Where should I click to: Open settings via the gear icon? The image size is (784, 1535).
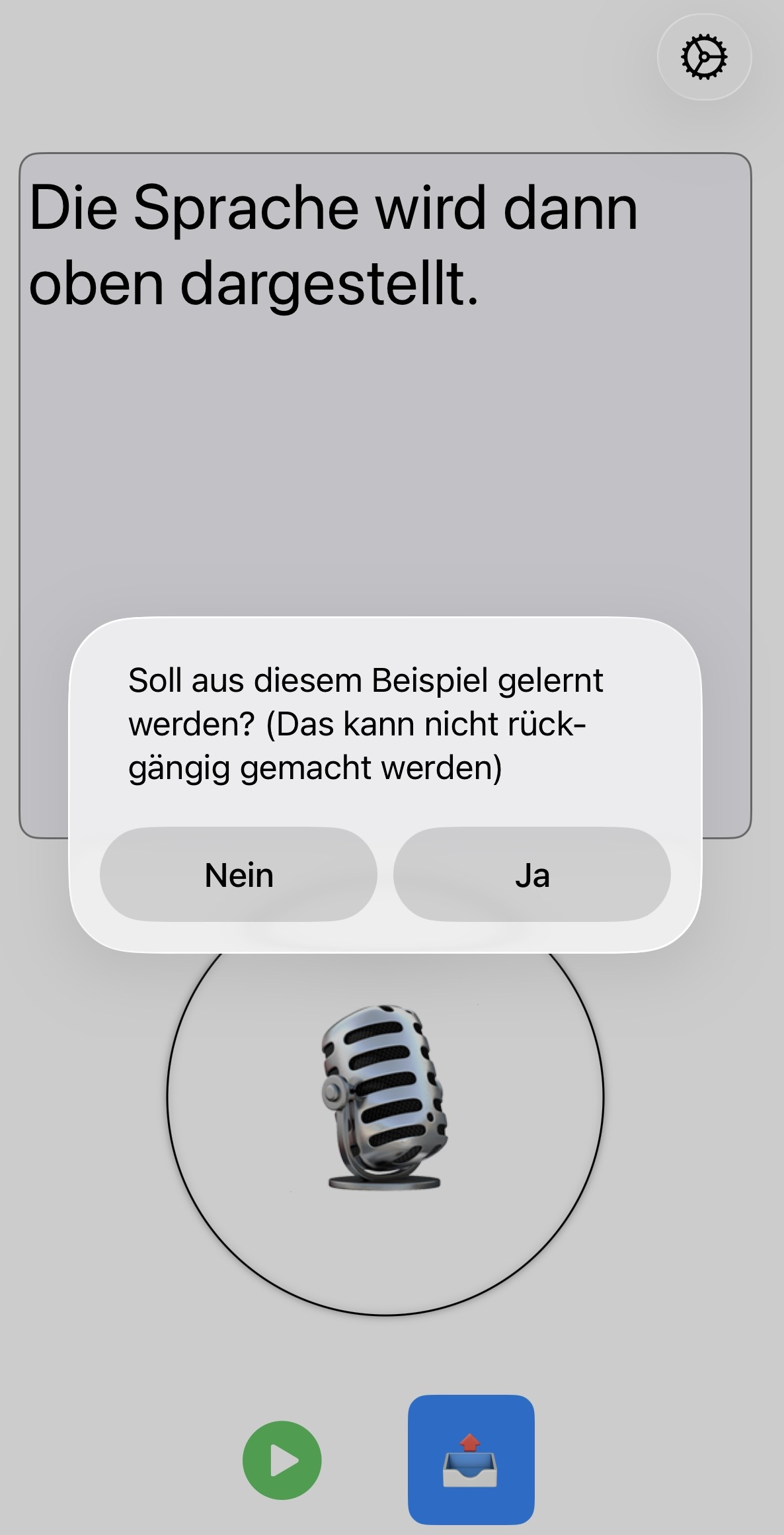tap(704, 58)
